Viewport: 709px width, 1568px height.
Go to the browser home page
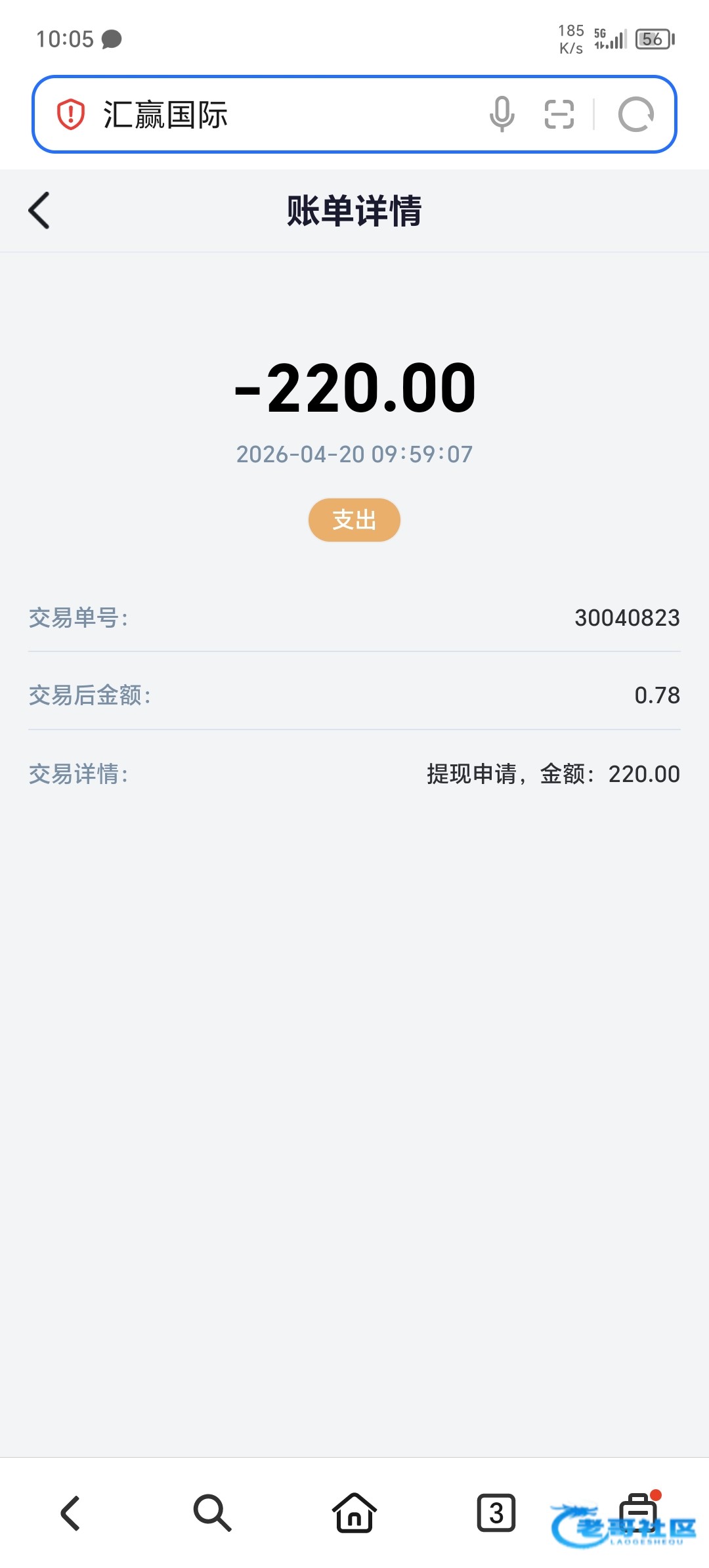tap(354, 1513)
